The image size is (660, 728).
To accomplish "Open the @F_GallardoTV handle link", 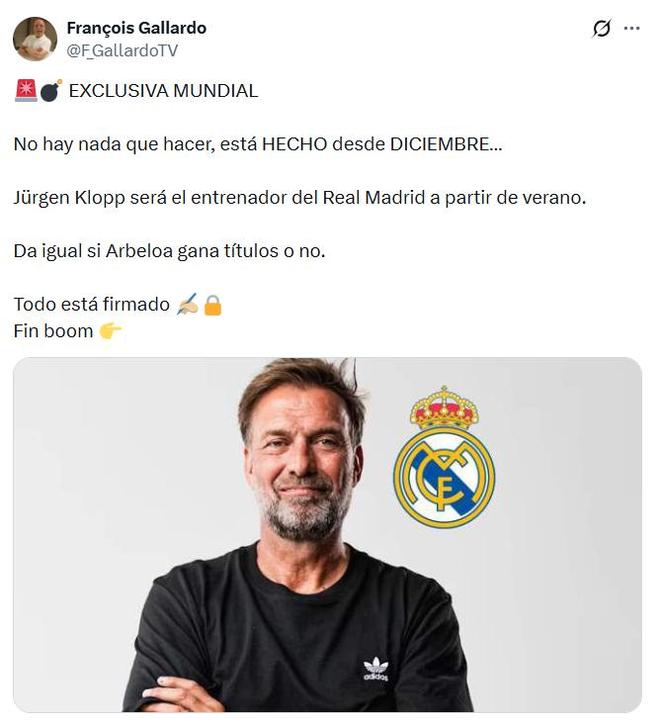I will [x=122, y=51].
